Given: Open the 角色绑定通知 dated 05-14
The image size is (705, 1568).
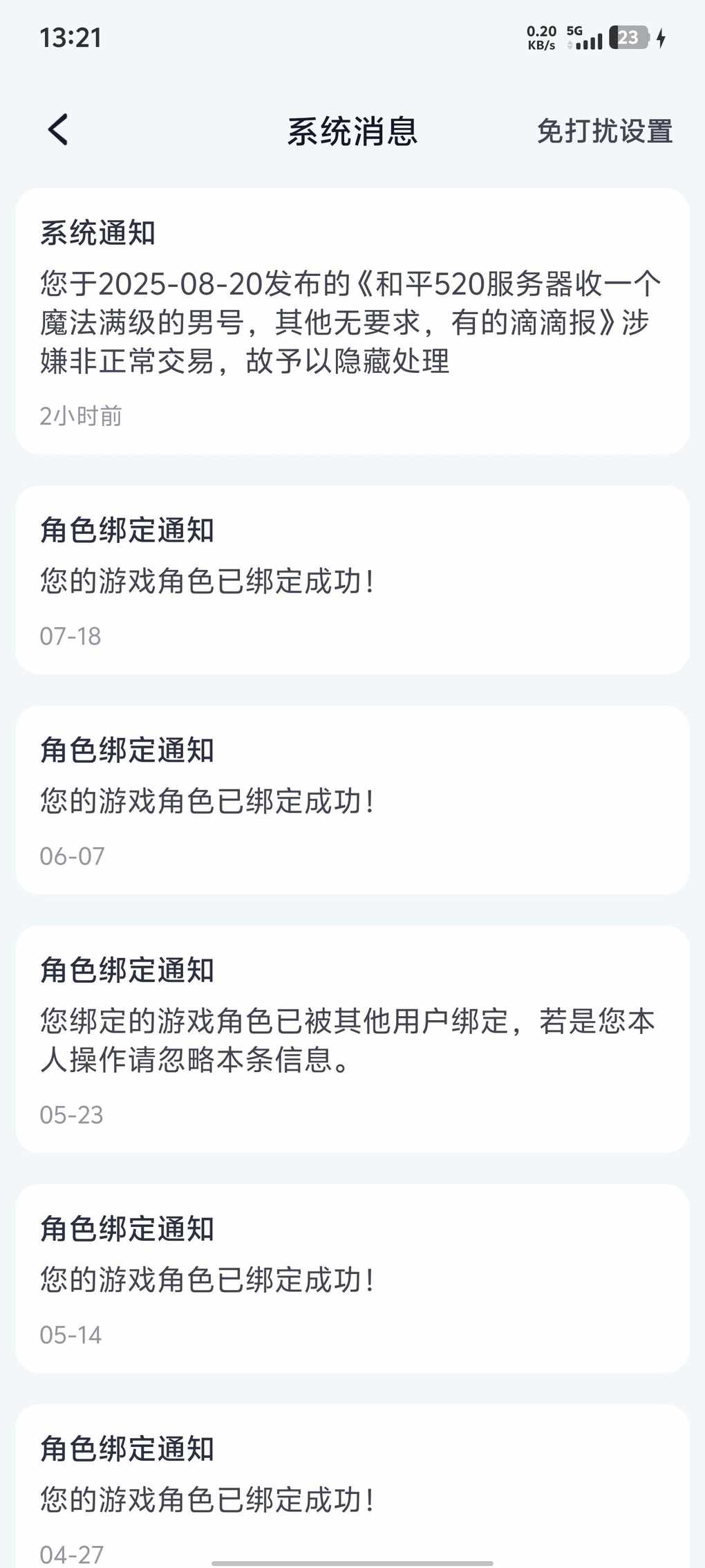Looking at the screenshot, I should 352,1278.
